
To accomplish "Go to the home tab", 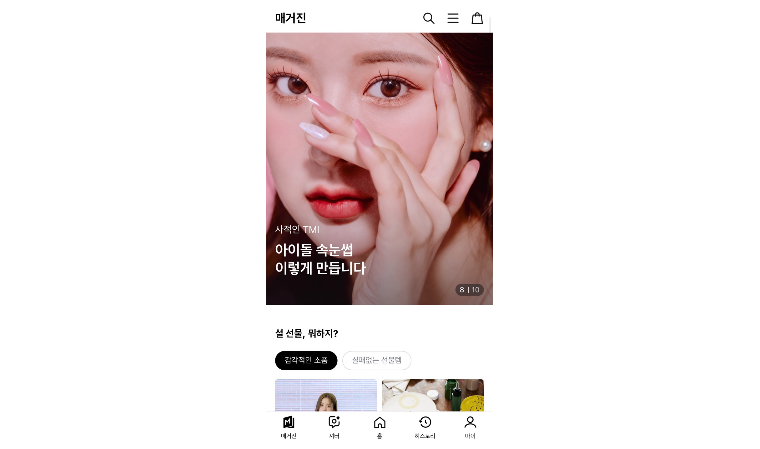I will [x=379, y=427].
